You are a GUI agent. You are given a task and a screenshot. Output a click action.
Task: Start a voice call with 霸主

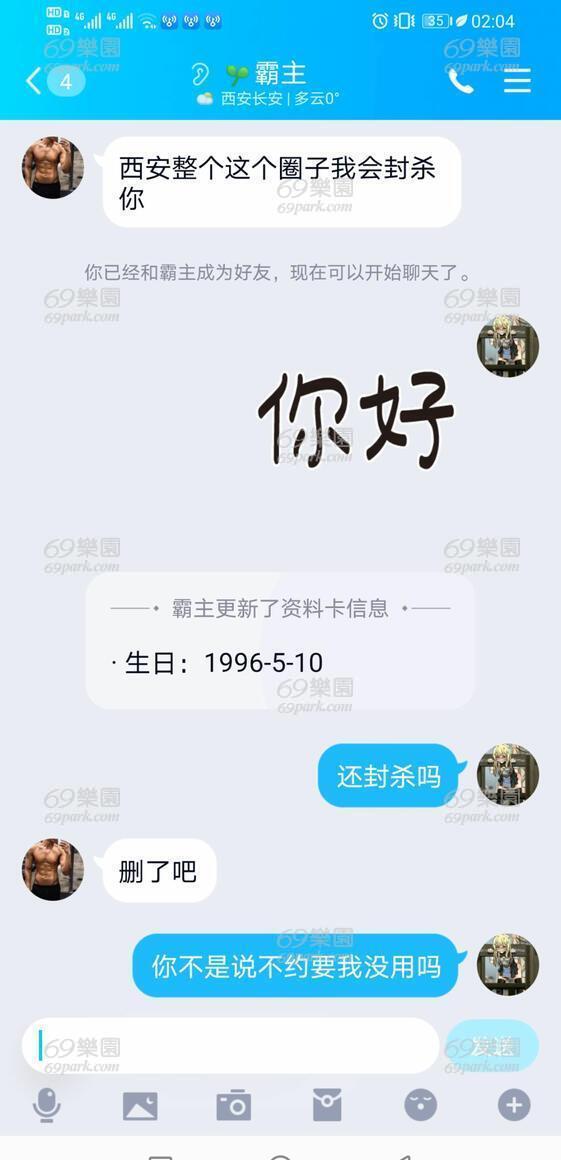tap(460, 81)
